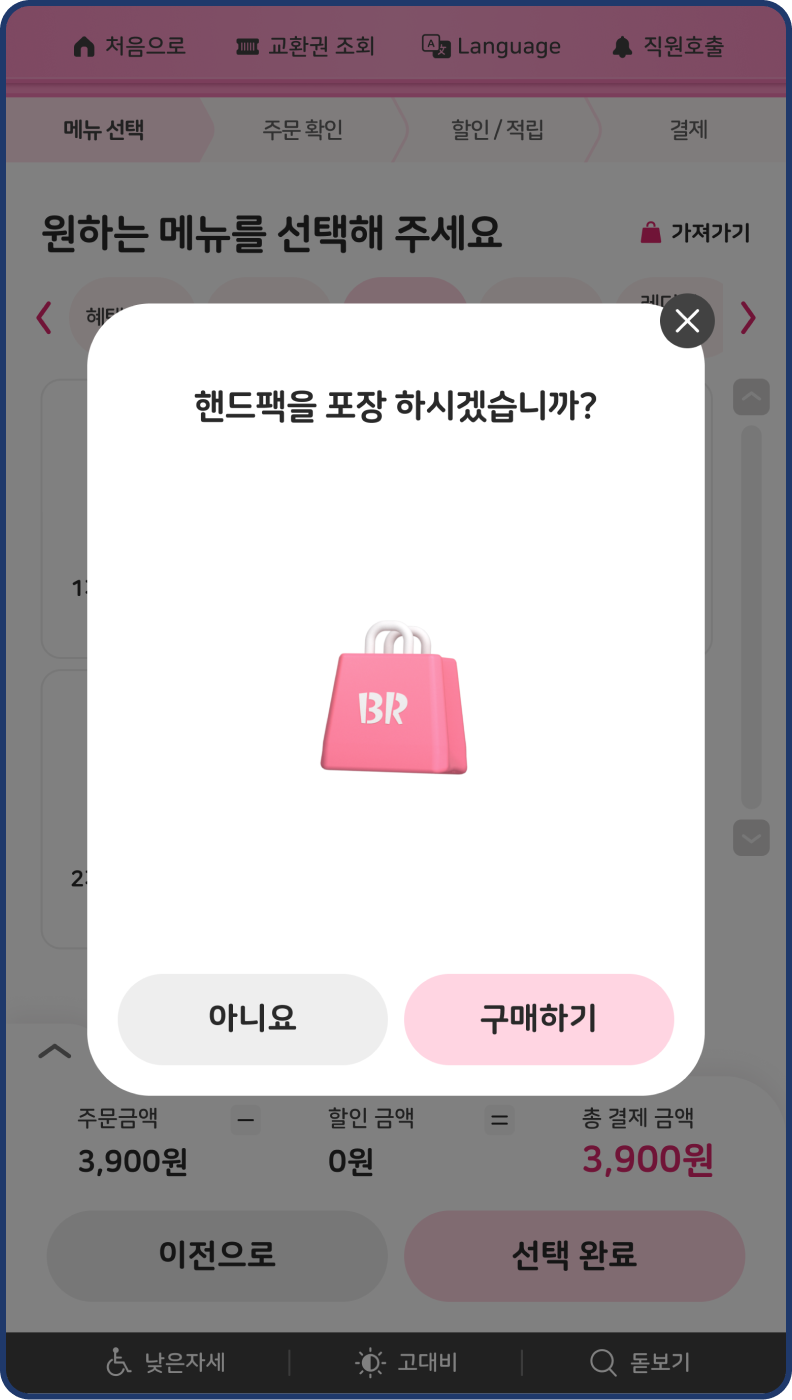The height and width of the screenshot is (1400, 792).
Task: Close the handpack packaging dialog
Action: pyautogui.click(x=687, y=321)
